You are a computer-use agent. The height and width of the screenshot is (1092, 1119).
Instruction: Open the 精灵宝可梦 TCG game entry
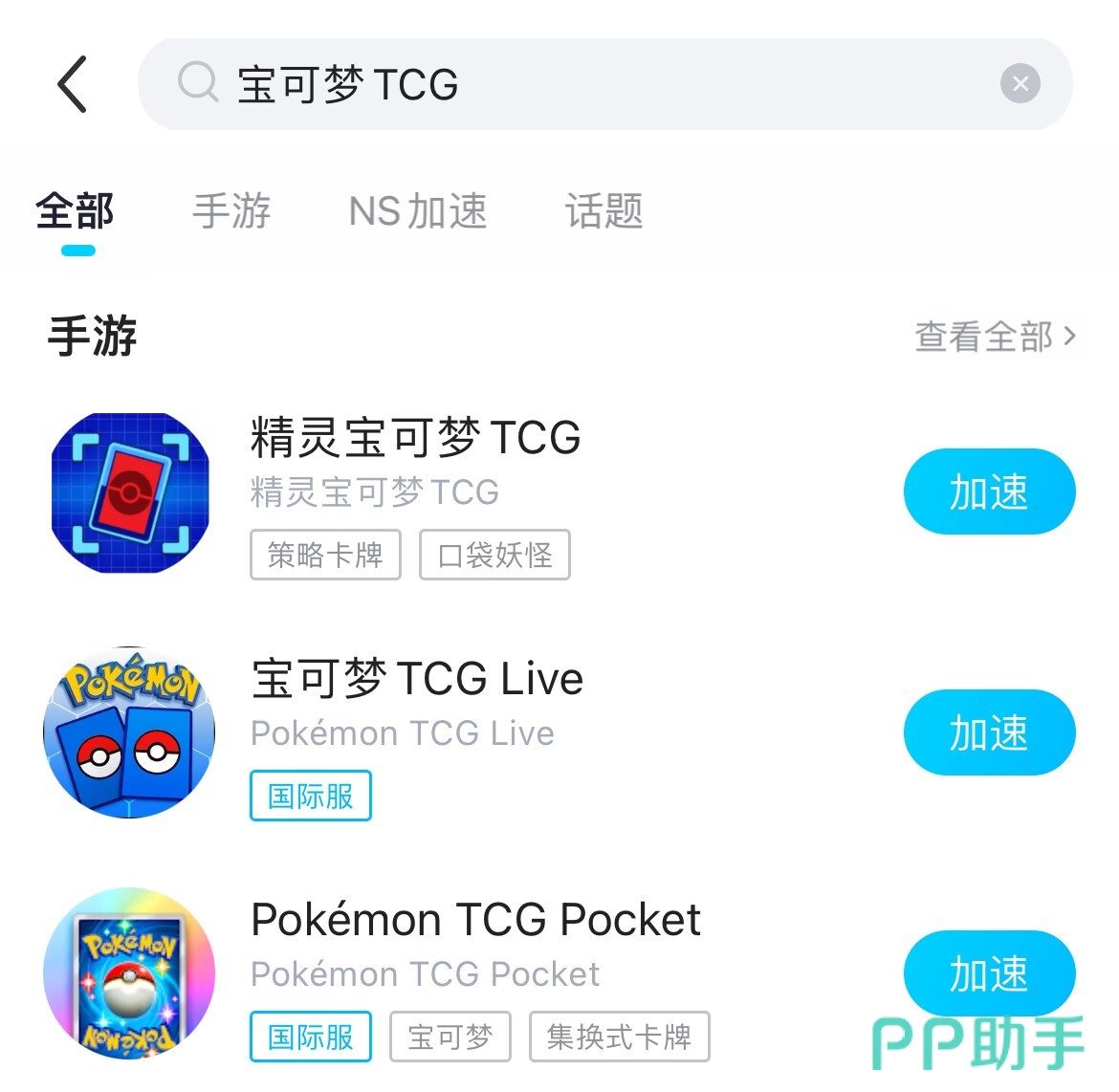click(415, 438)
